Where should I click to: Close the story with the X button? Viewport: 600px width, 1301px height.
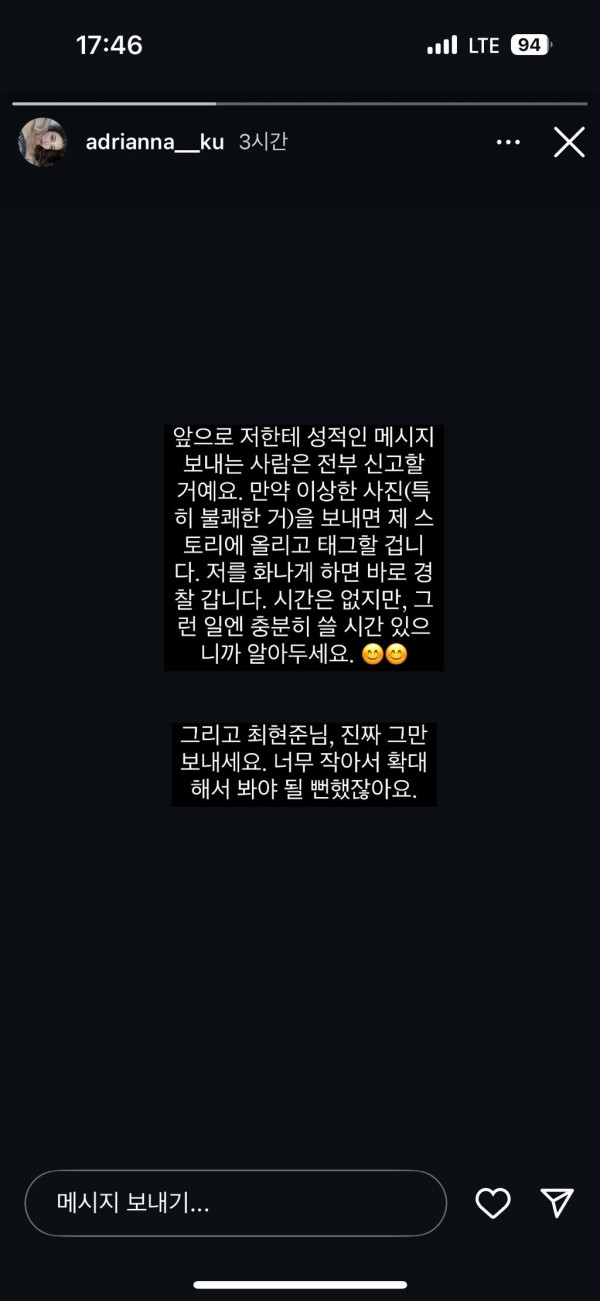[x=569, y=142]
